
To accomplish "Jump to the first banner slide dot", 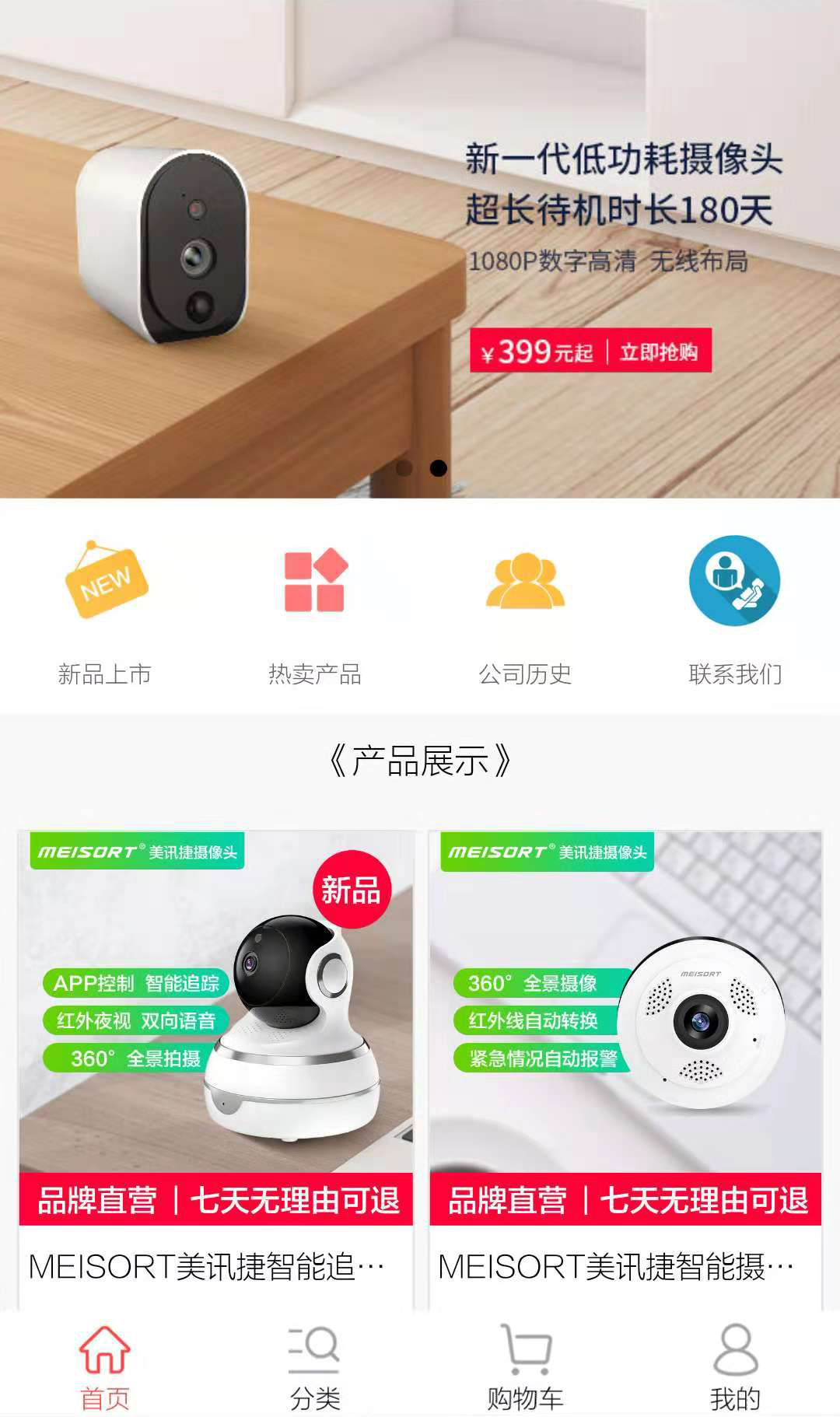I will pyautogui.click(x=404, y=468).
